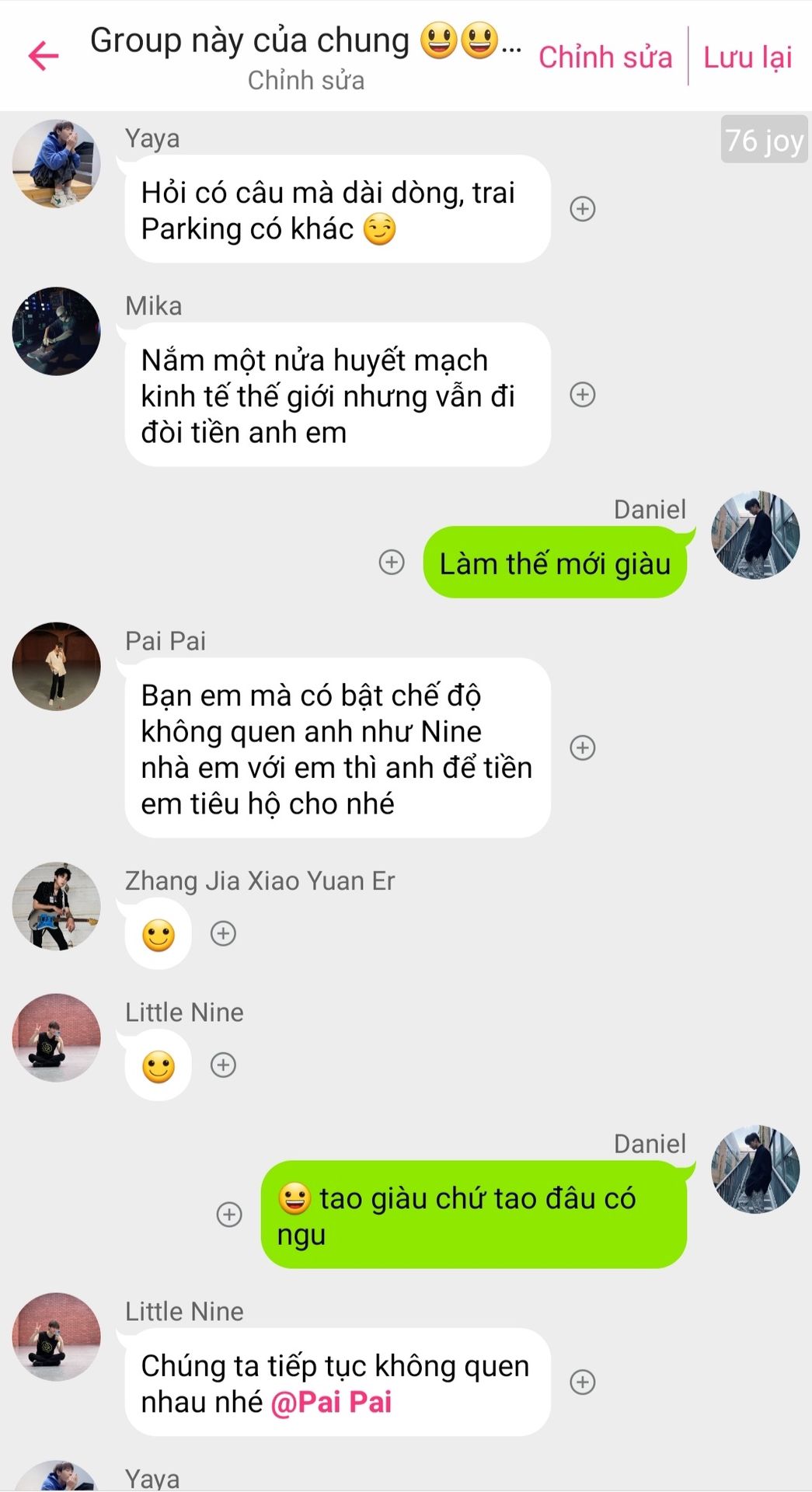
Task: Tap plus icon by Zhang Jia Xiao Yuan Er's emoji
Action: tap(224, 933)
